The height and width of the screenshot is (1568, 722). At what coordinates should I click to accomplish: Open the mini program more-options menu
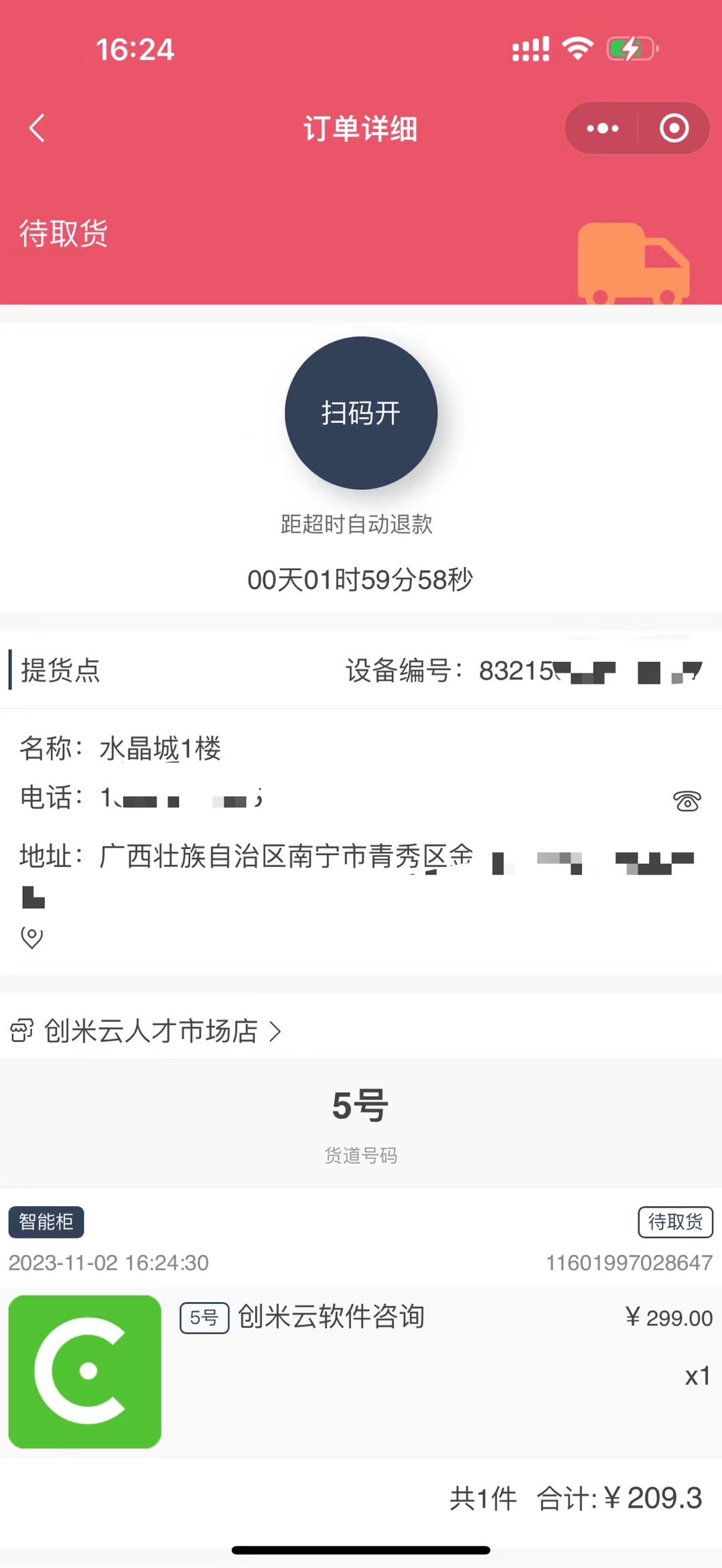[602, 128]
